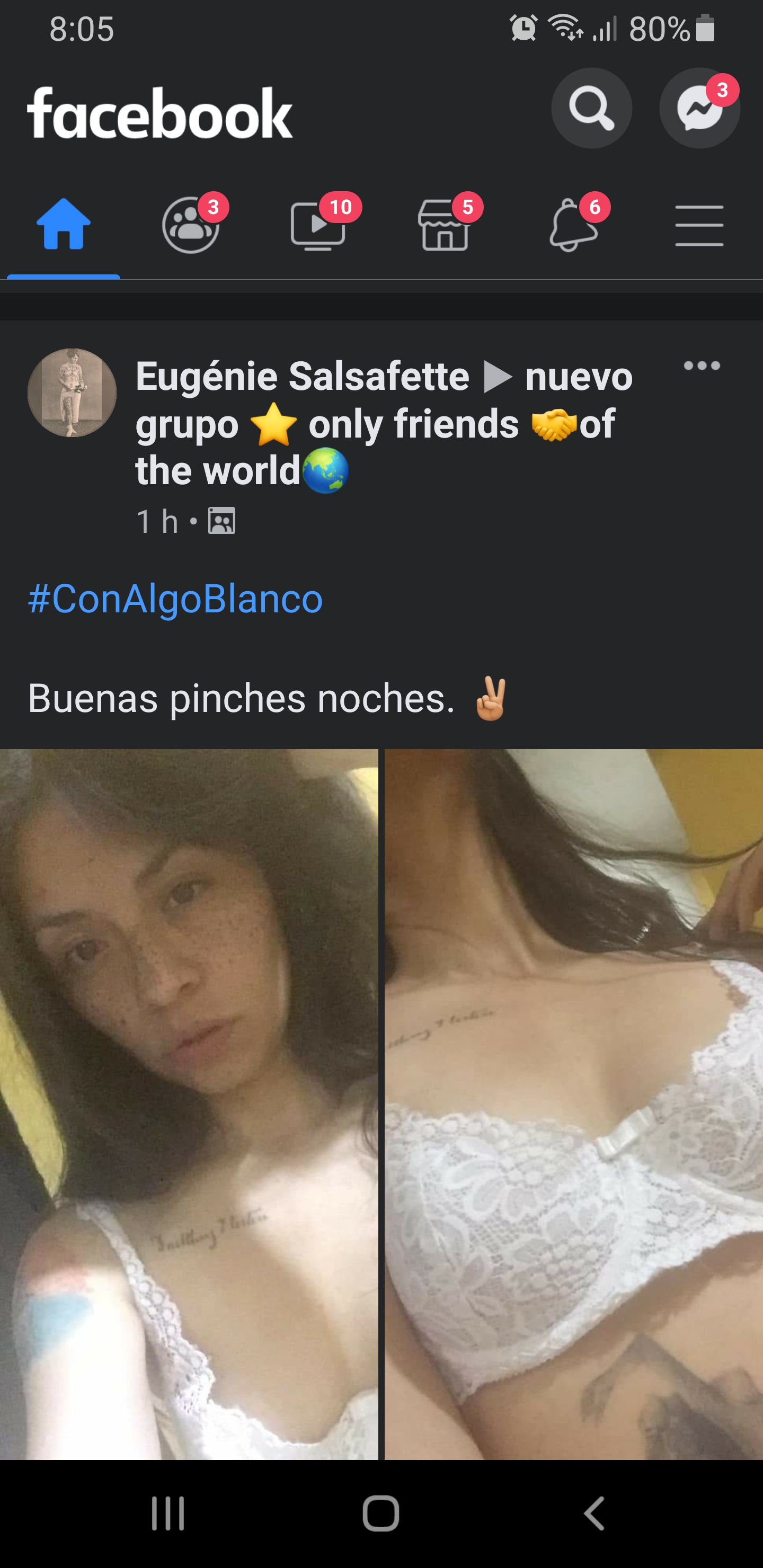Open the notifications bell tab
763x1568 pixels.
(572, 225)
